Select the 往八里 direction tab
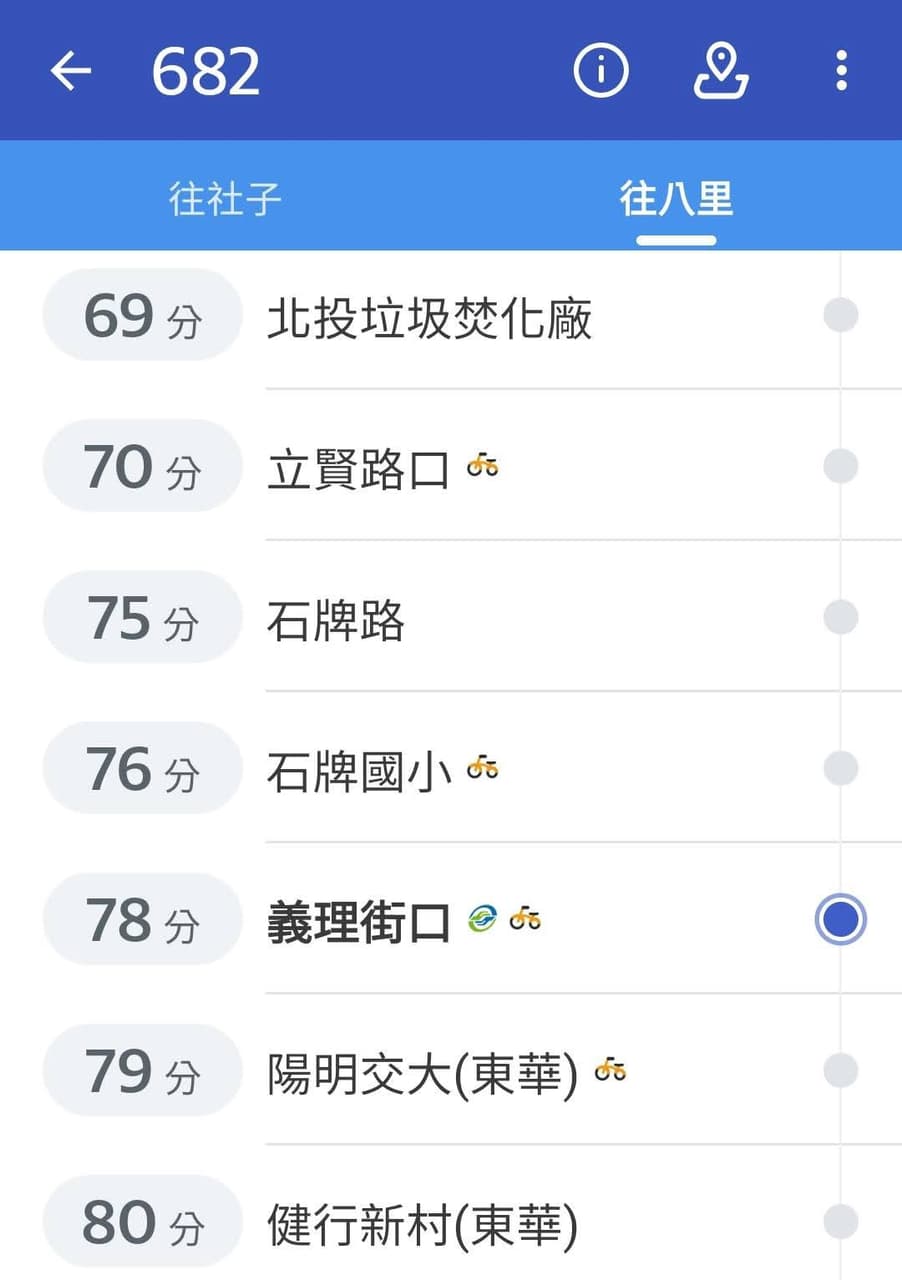 pyautogui.click(x=676, y=197)
